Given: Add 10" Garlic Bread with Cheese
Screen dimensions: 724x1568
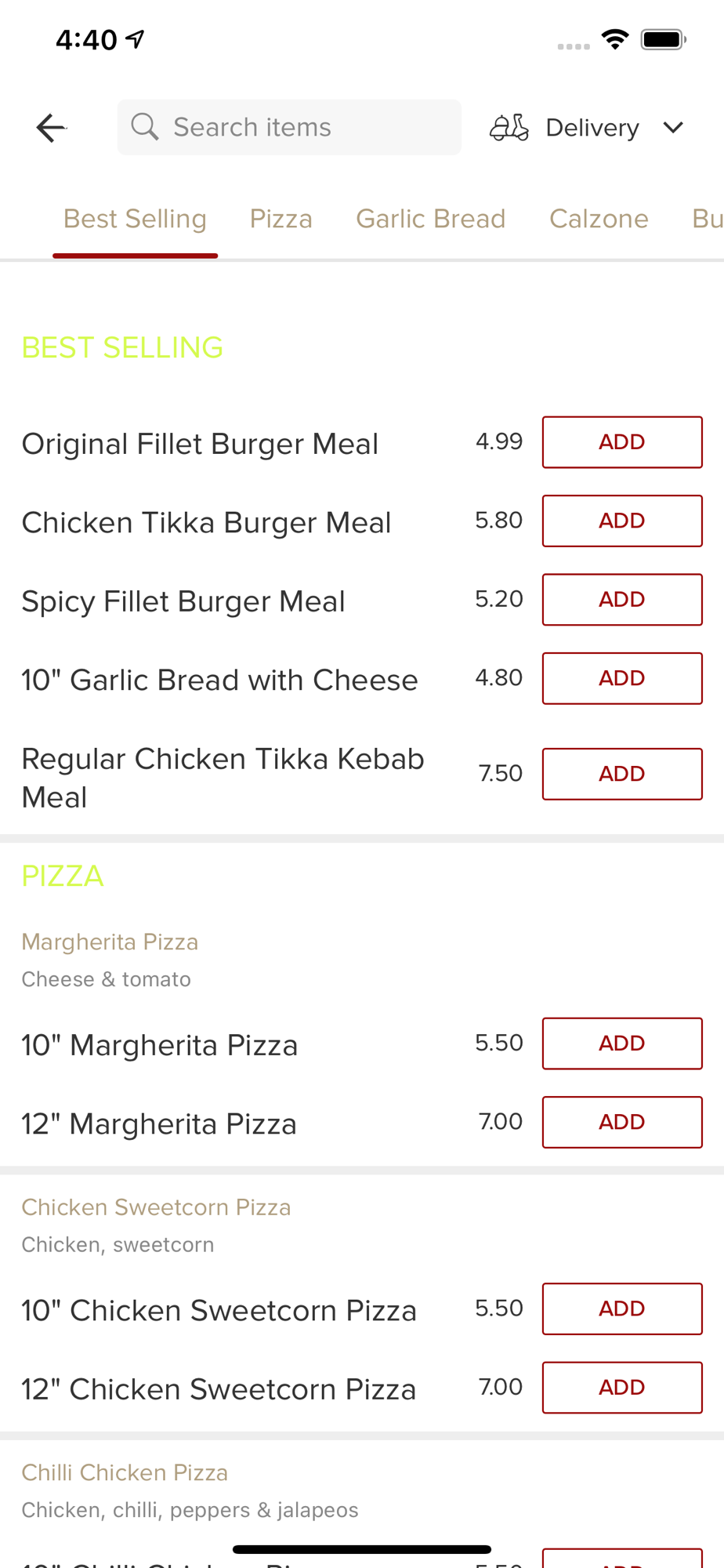Looking at the screenshot, I should pyautogui.click(x=621, y=678).
